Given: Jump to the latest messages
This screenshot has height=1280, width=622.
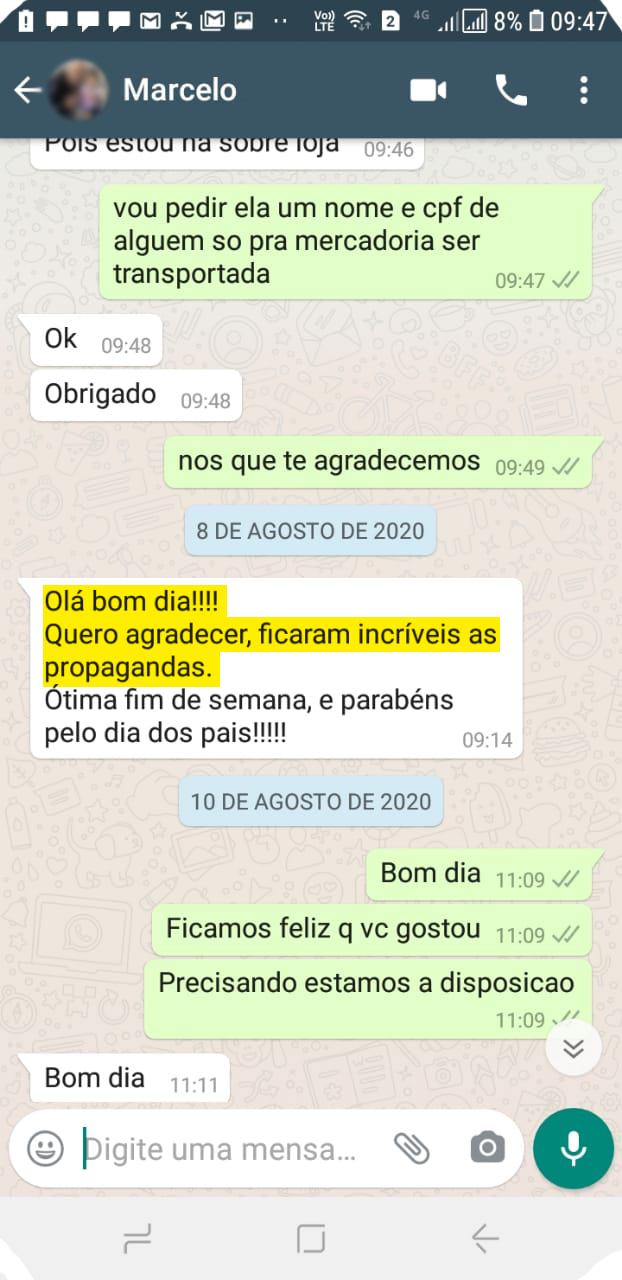Looking at the screenshot, I should click(x=573, y=1047).
